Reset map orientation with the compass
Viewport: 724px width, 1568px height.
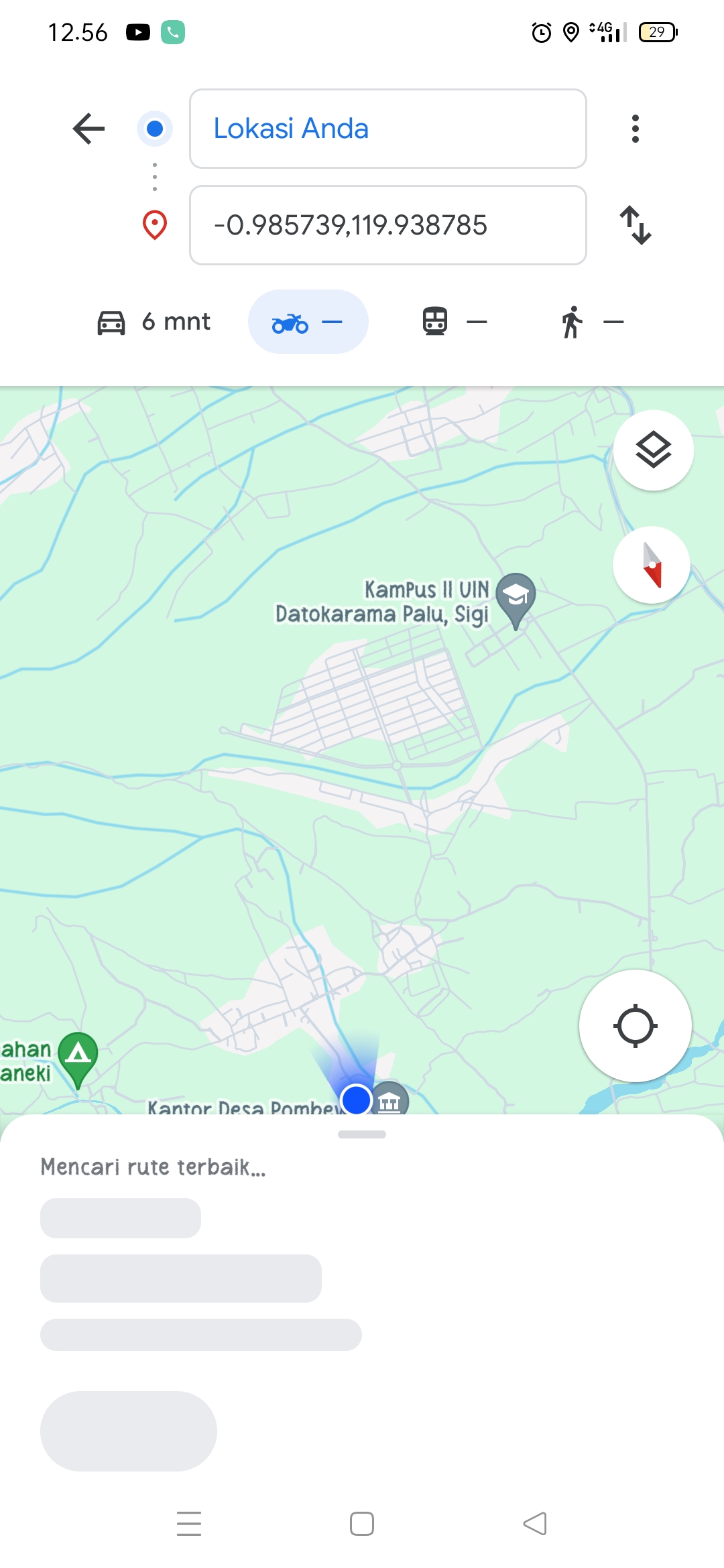[x=652, y=565]
